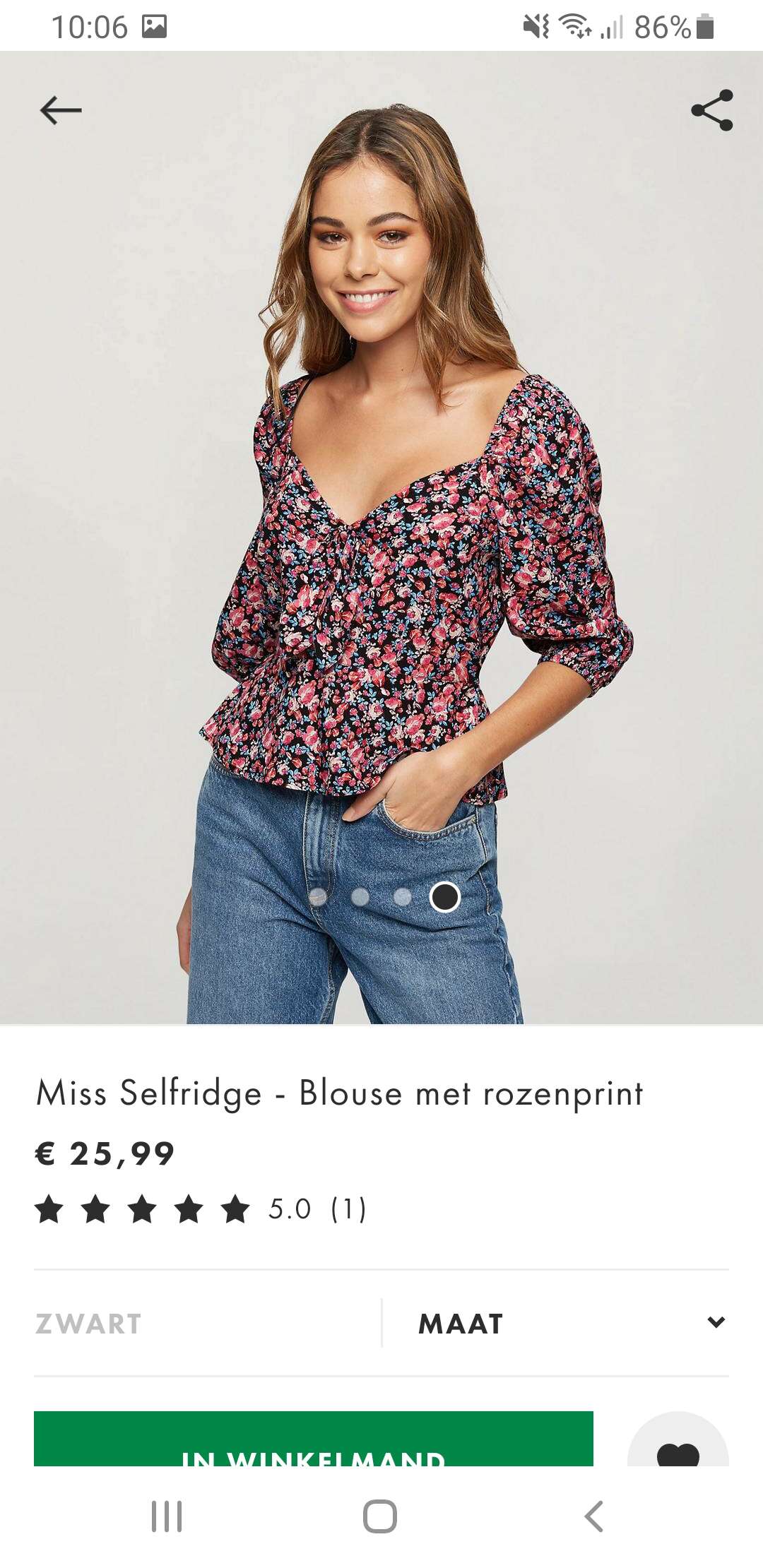
Task: Share this blouse product
Action: pyautogui.click(x=712, y=110)
